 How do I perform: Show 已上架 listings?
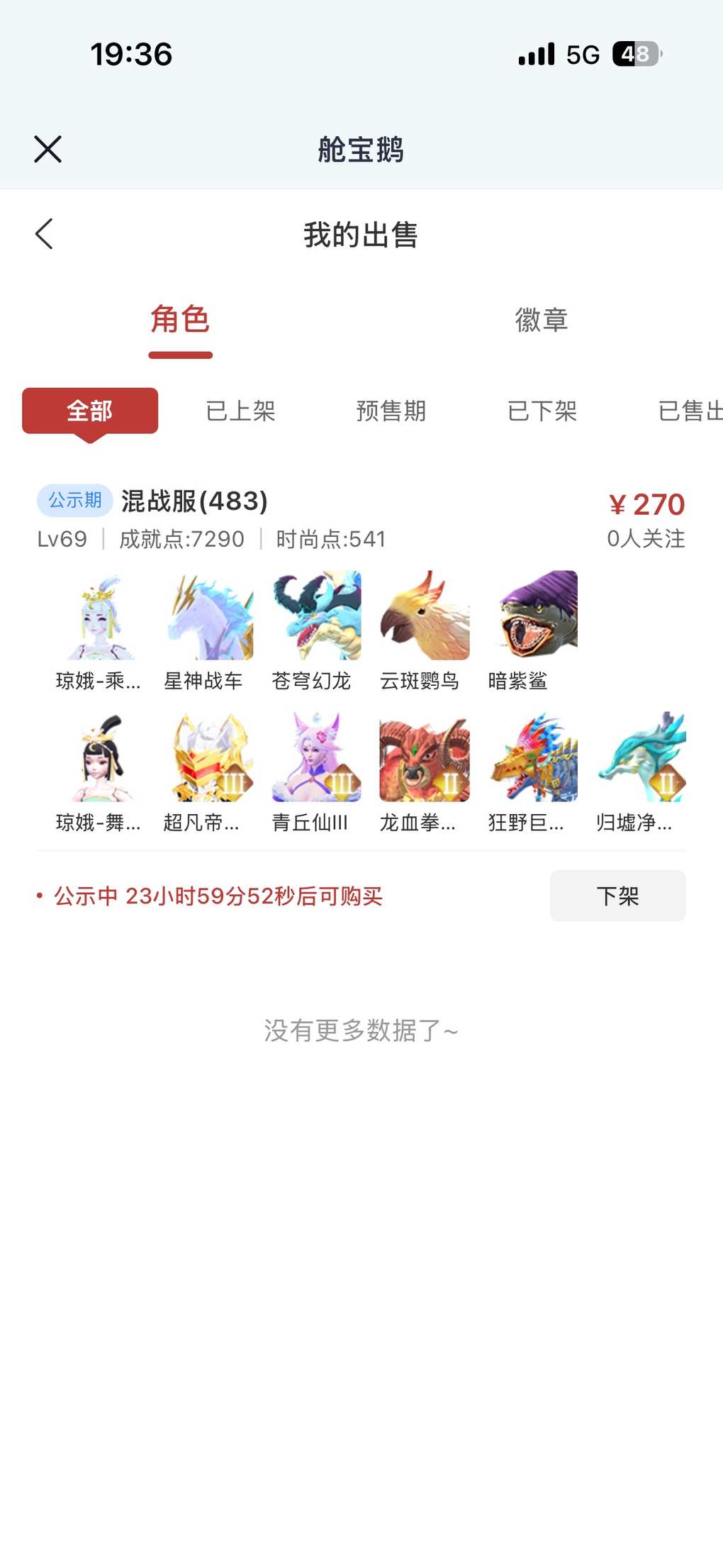pyautogui.click(x=240, y=411)
